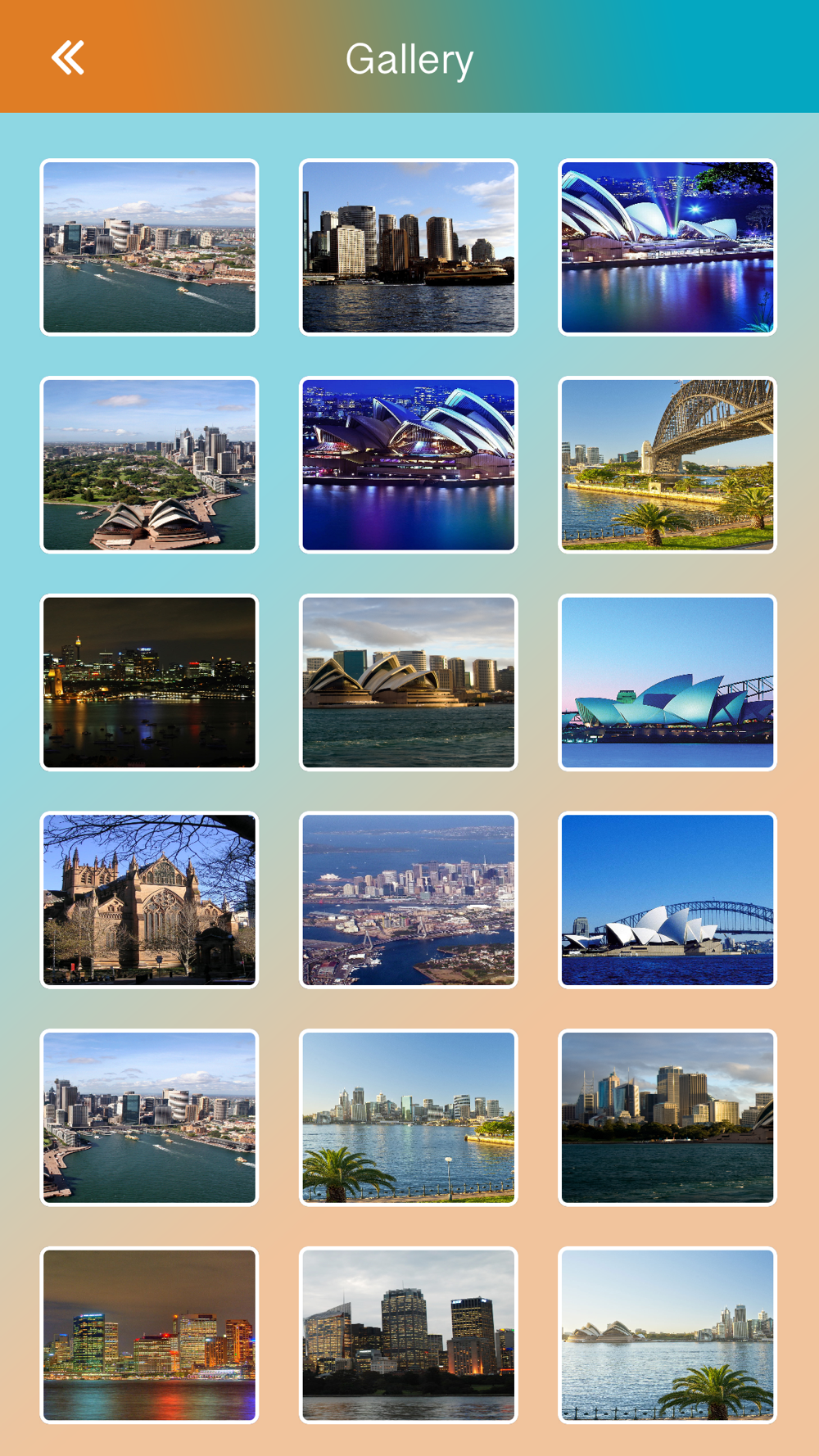
Task: Open the aerial Opera House and gardens photo
Action: point(149,465)
